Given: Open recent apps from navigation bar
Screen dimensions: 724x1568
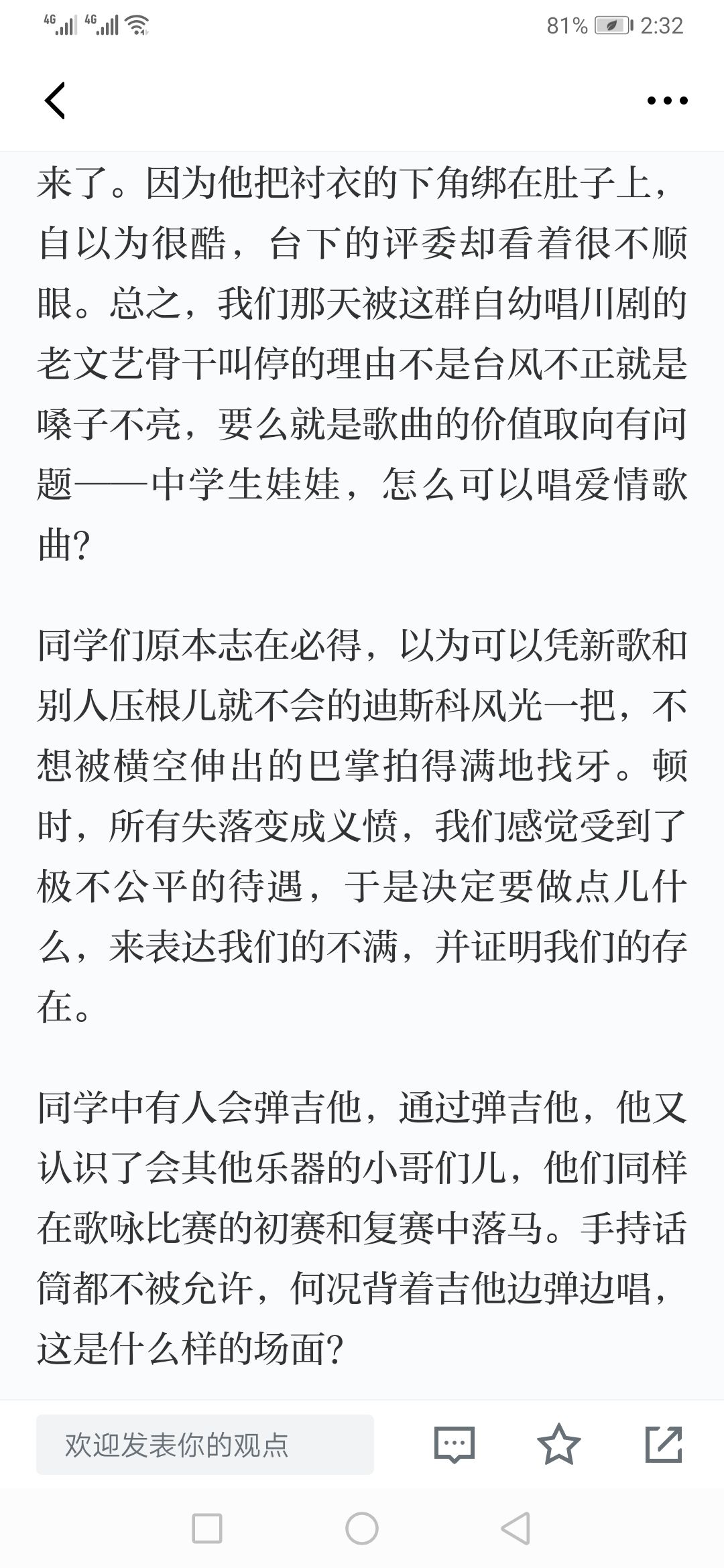Looking at the screenshot, I should 207,1528.
